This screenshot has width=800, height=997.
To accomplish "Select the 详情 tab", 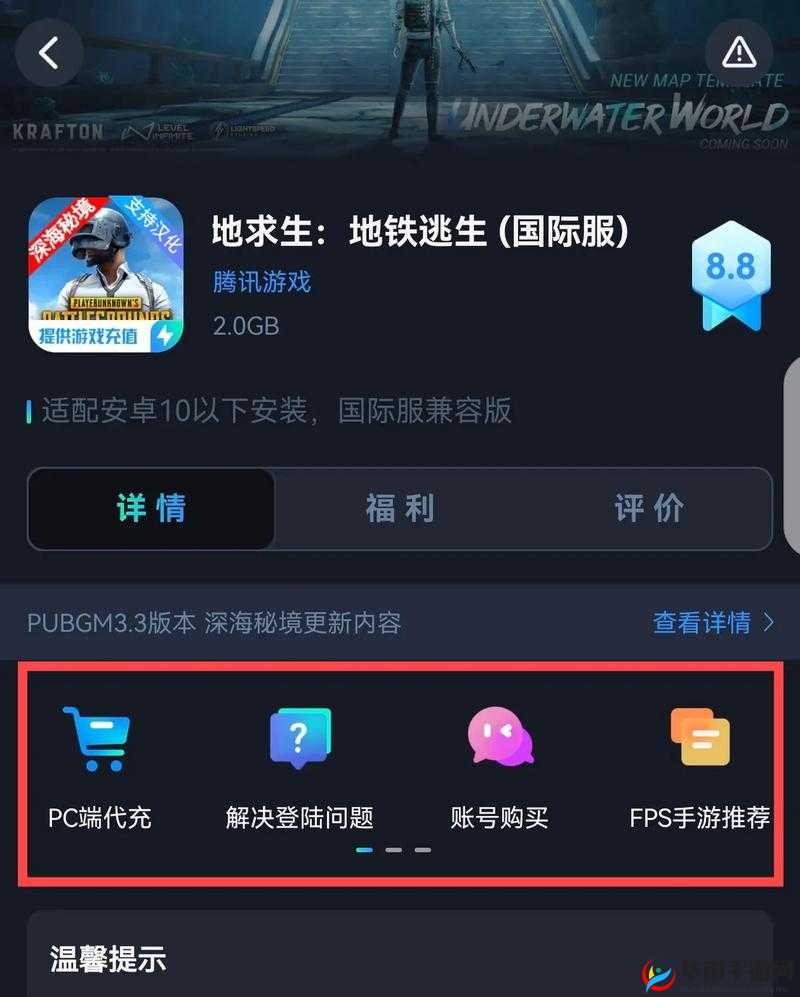I will point(150,510).
